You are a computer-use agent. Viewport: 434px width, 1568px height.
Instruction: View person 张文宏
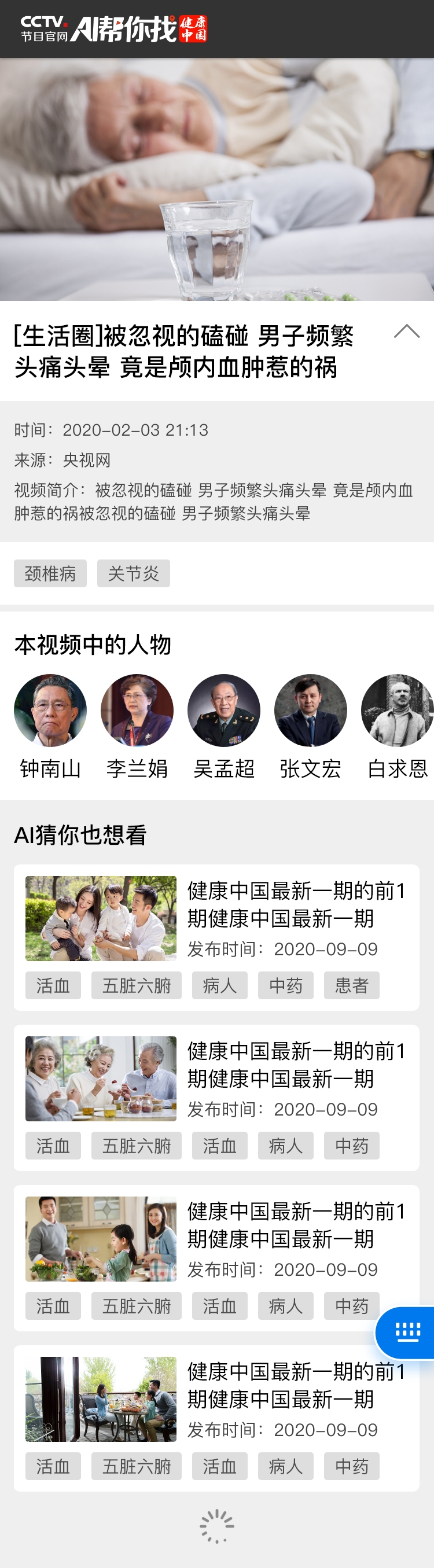coord(310,711)
